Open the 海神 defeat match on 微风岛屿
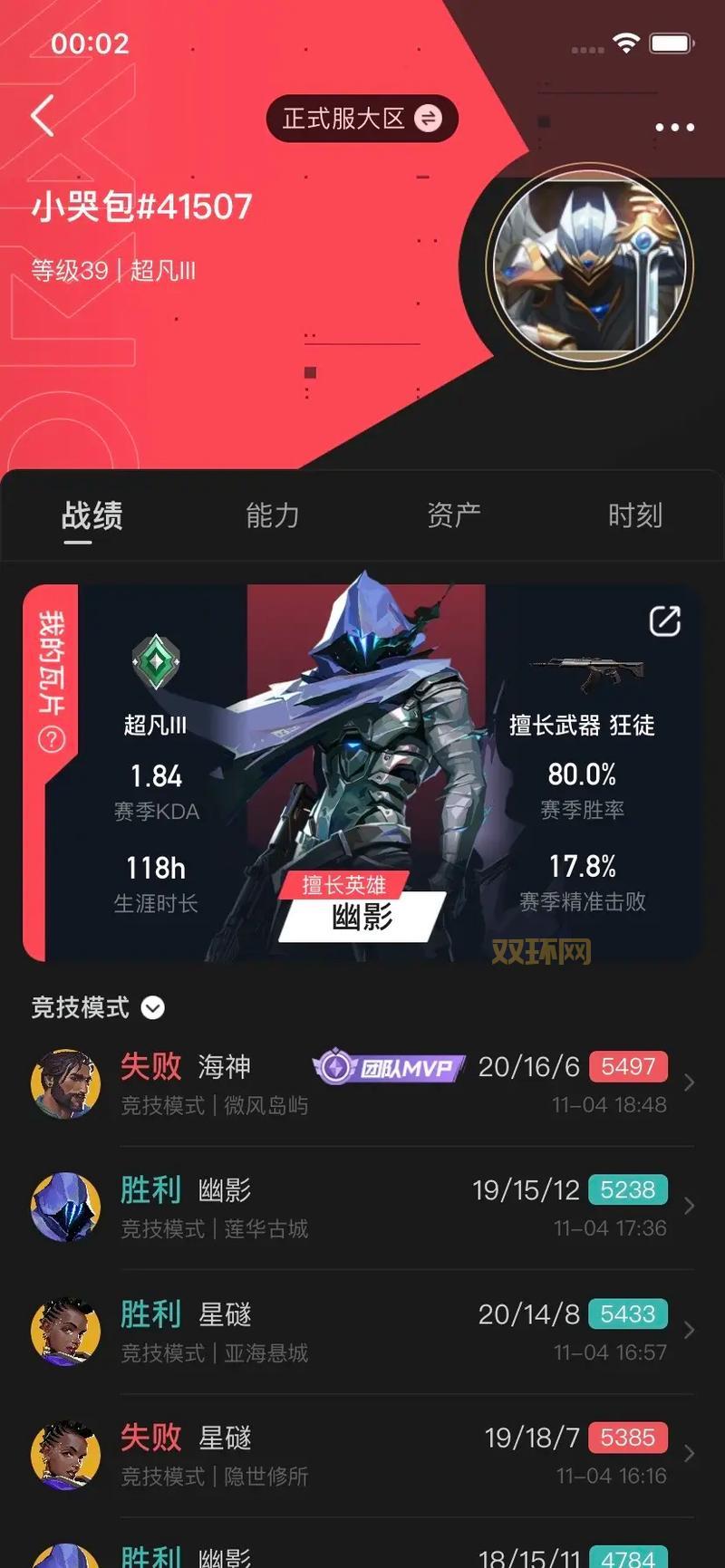 (362, 1083)
